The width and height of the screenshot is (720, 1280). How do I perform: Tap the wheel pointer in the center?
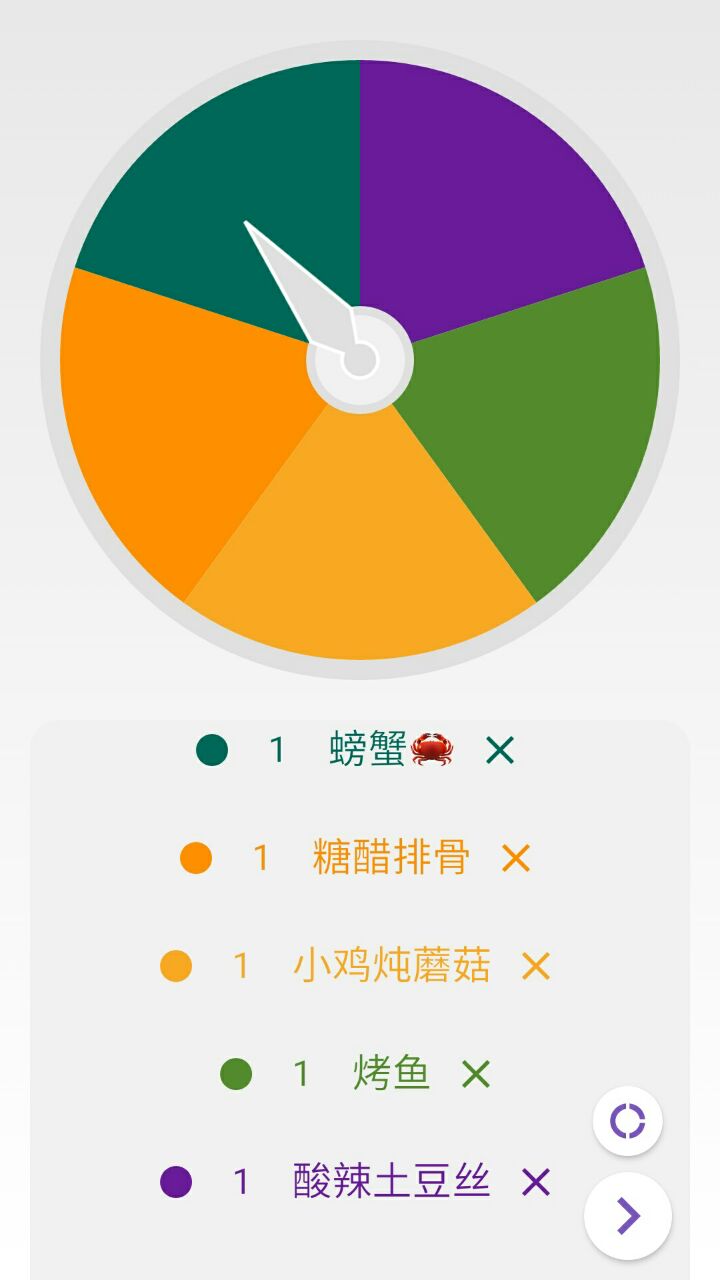pos(360,360)
